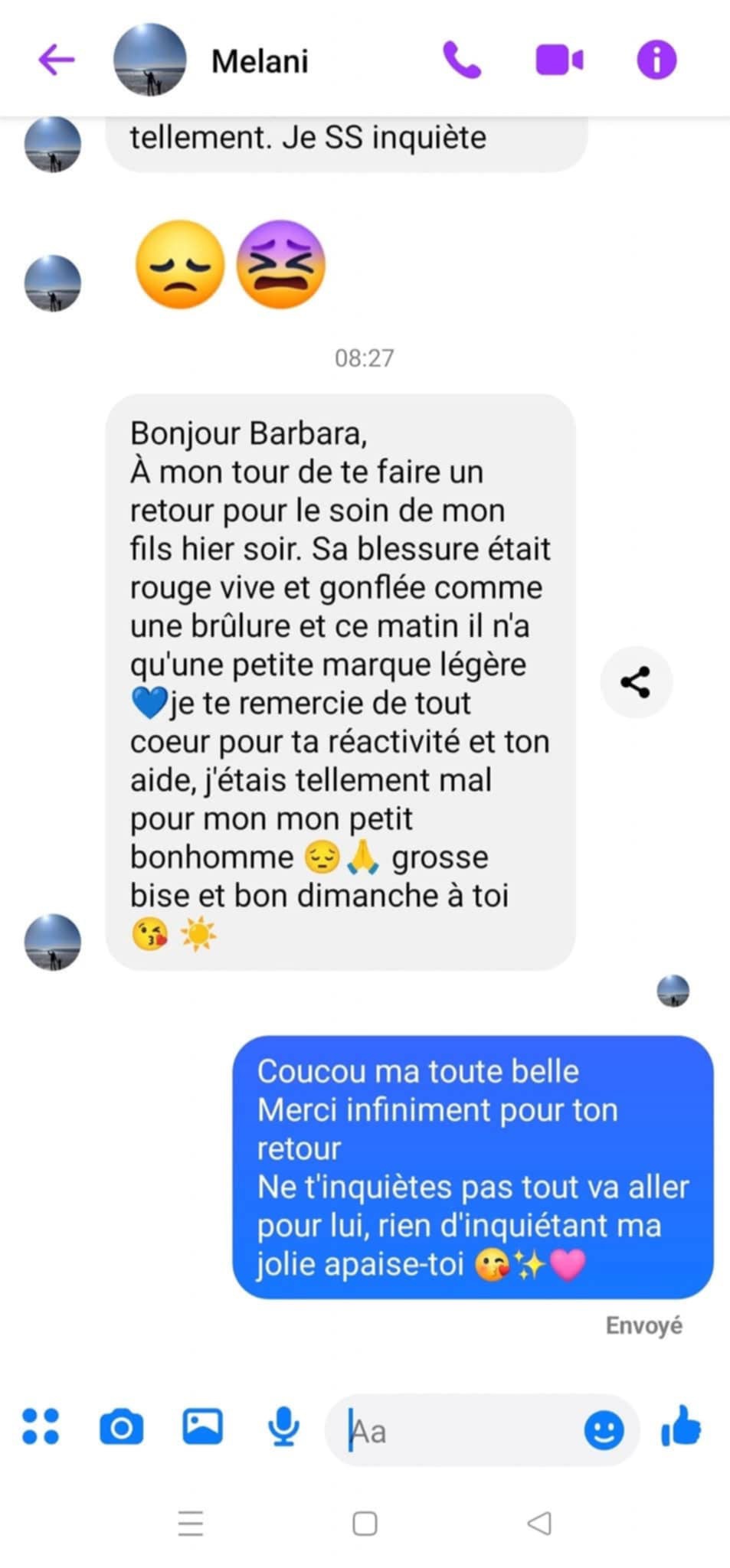Share the Bonjour Barbara message

tap(636, 681)
